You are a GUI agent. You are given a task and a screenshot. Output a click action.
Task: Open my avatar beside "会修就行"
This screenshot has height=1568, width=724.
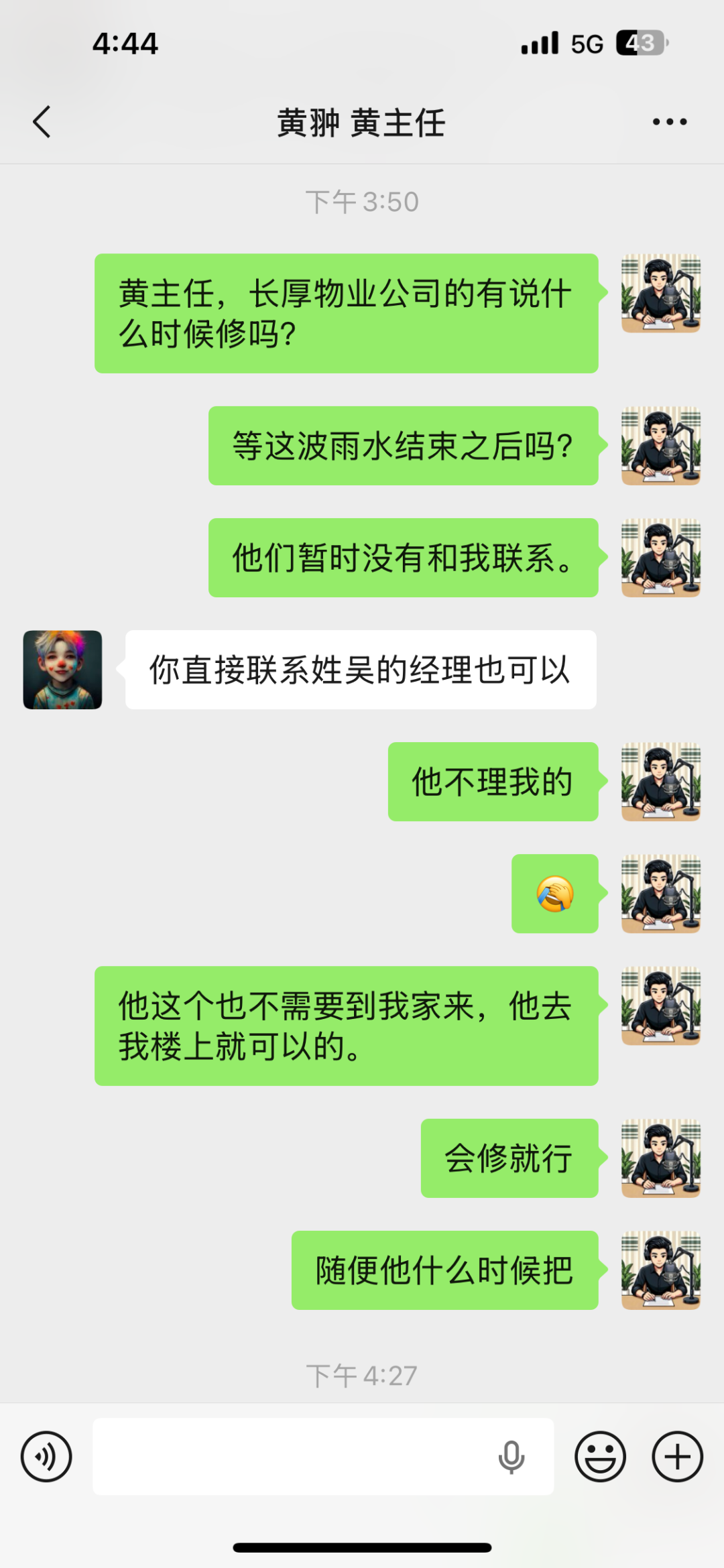pyautogui.click(x=660, y=1158)
